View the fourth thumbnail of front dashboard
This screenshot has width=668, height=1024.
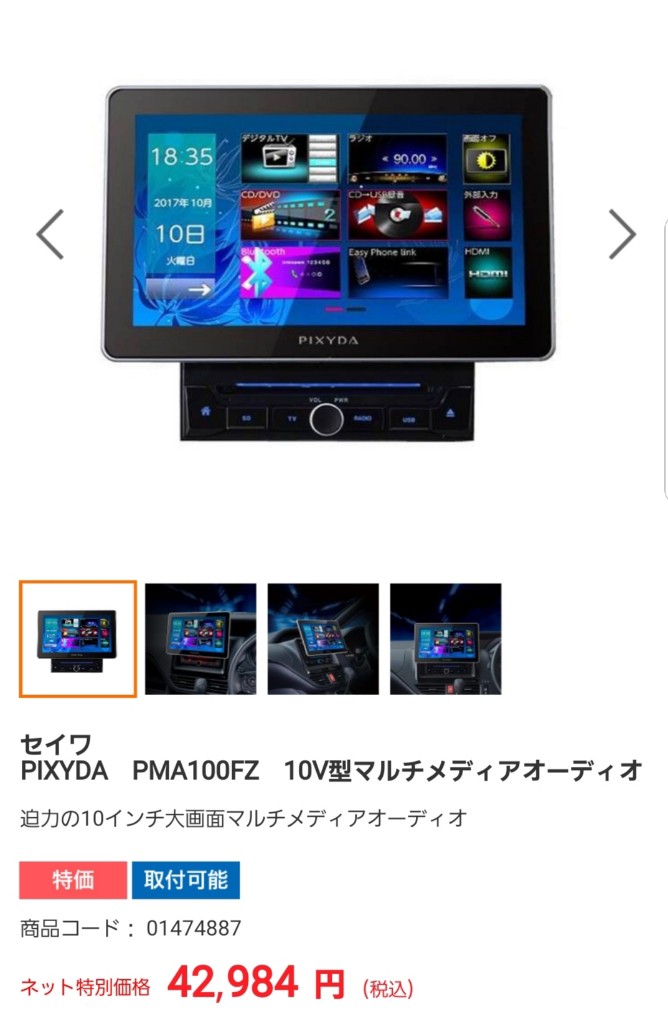point(445,639)
